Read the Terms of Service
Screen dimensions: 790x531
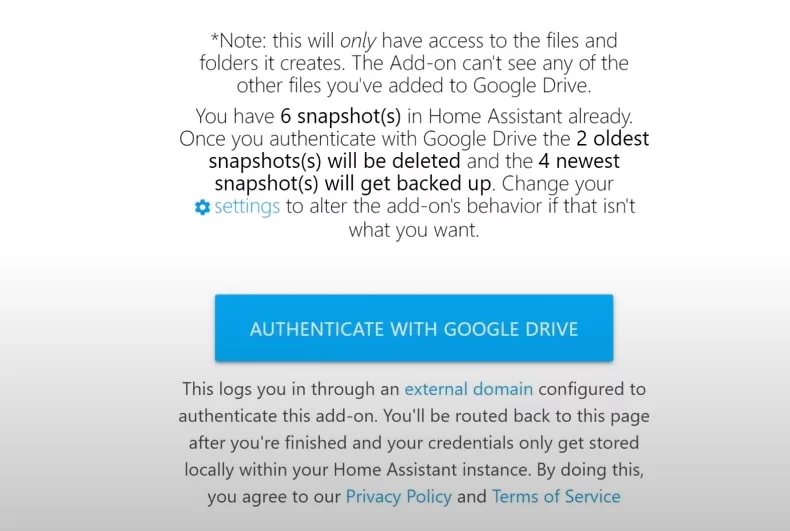tap(556, 496)
